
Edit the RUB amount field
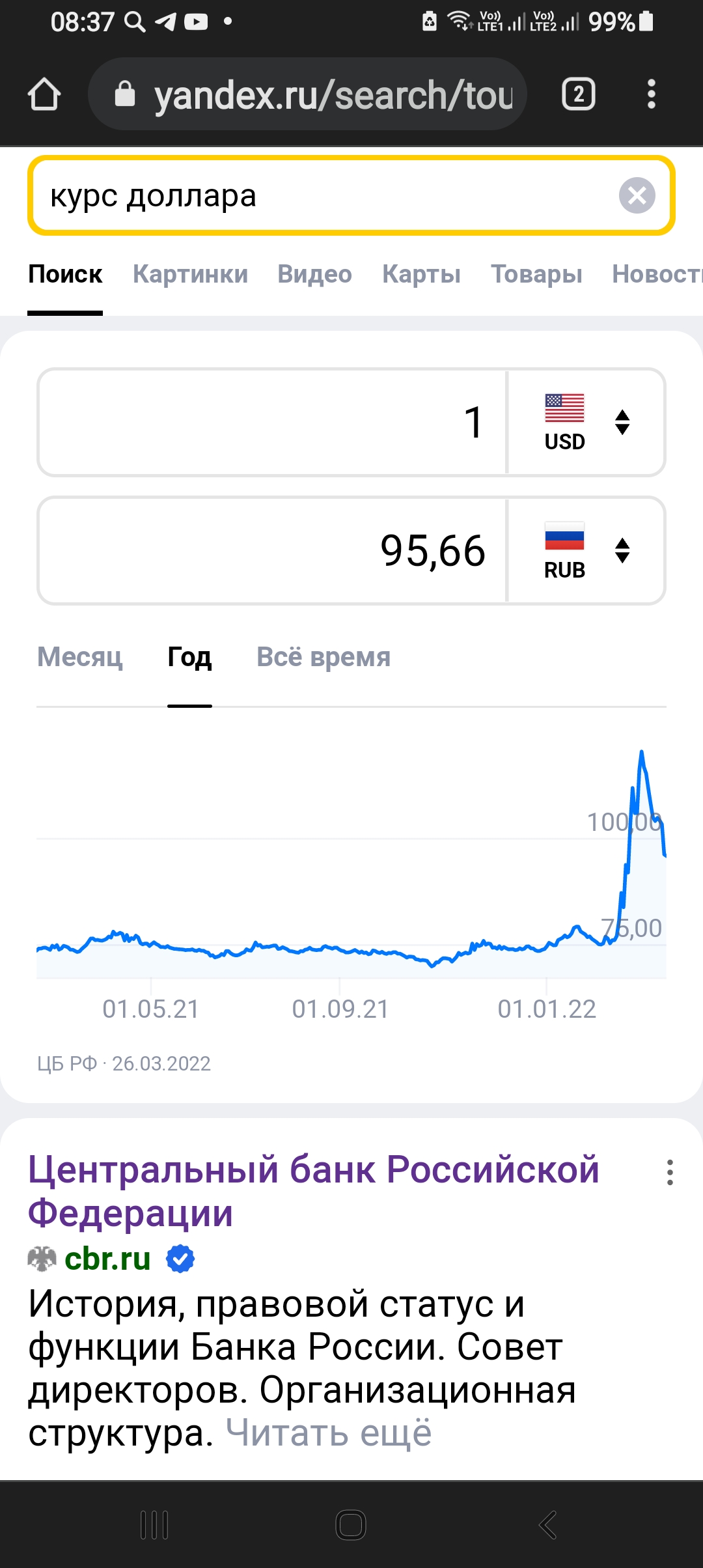coord(272,551)
